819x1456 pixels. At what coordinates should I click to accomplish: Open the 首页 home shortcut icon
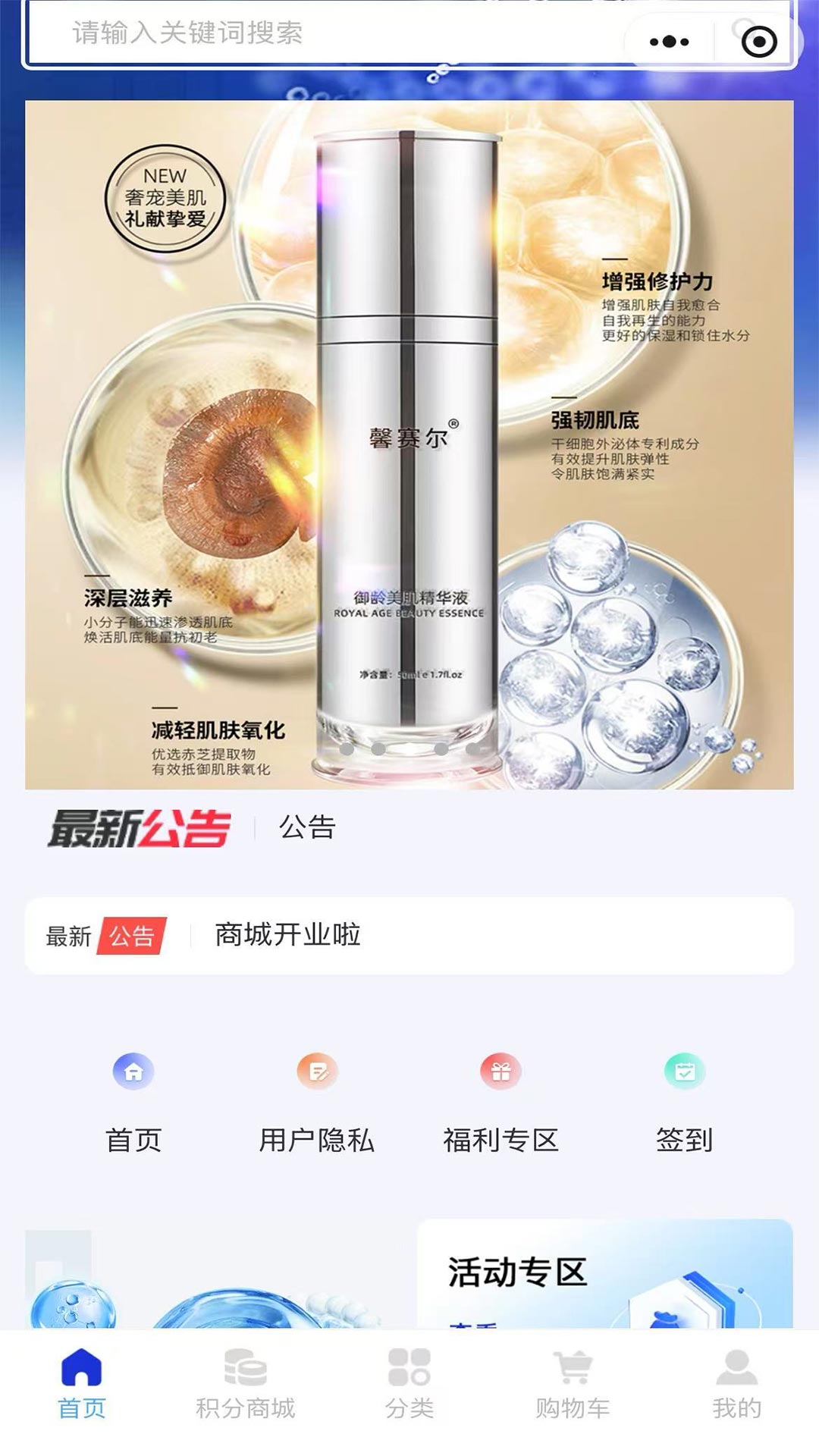coord(133,1069)
